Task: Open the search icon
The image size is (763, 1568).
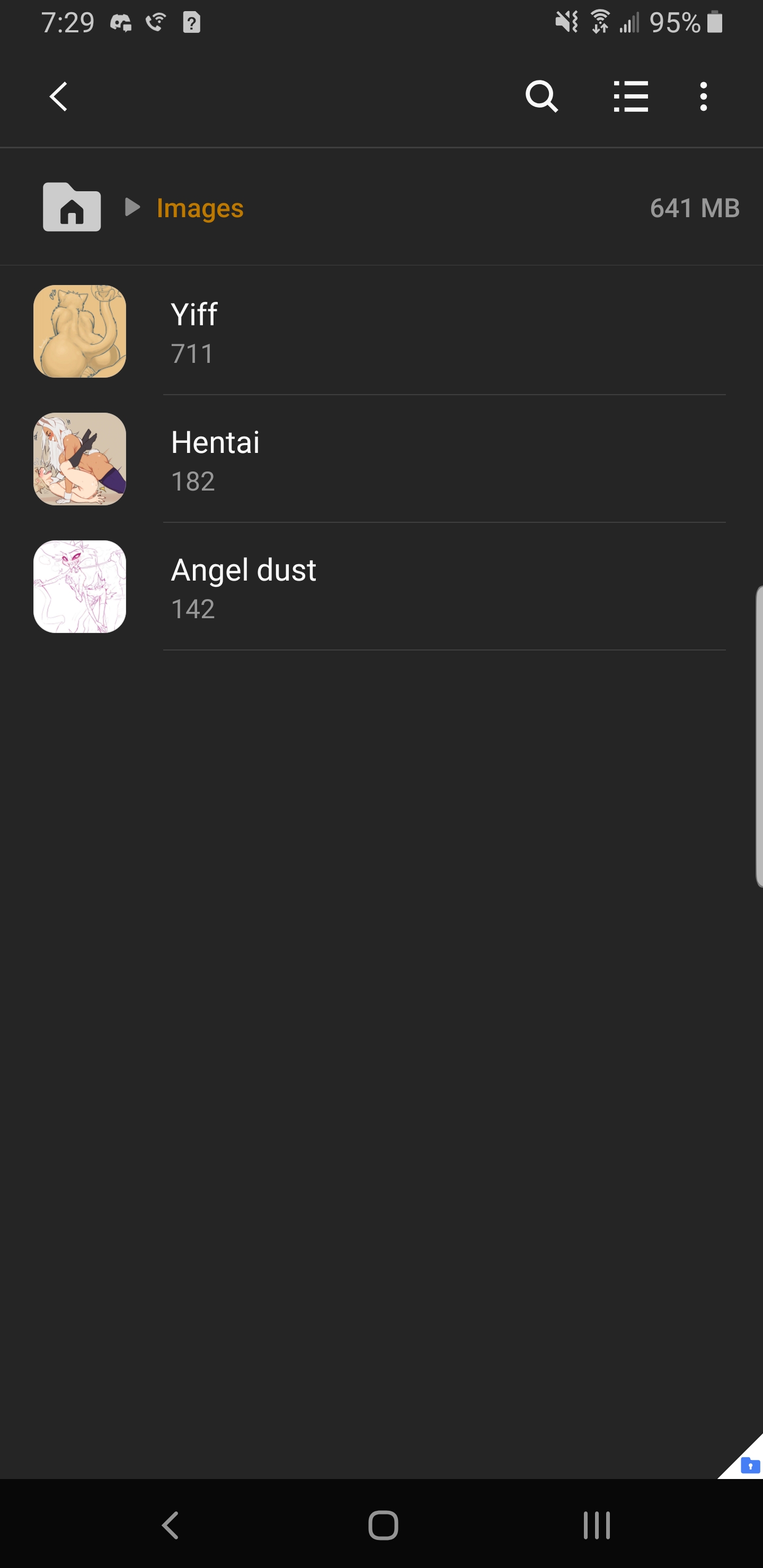Action: pyautogui.click(x=542, y=97)
